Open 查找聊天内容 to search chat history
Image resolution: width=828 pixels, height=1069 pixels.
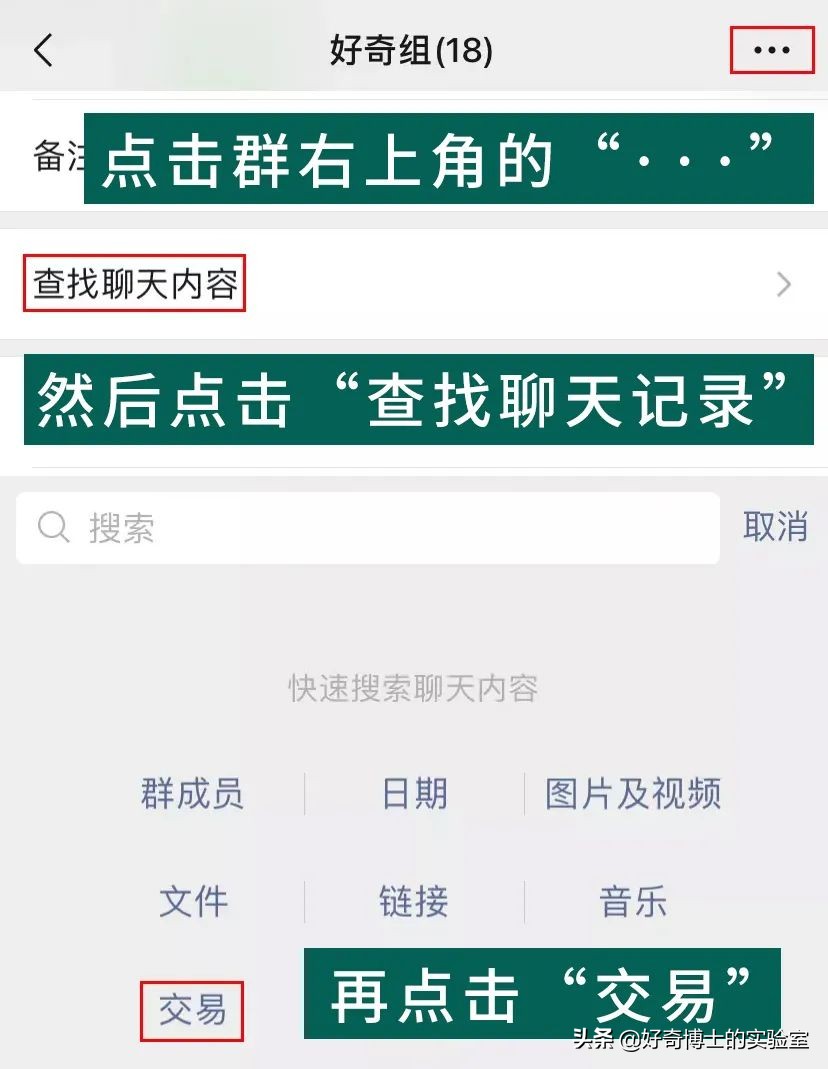[x=133, y=285]
